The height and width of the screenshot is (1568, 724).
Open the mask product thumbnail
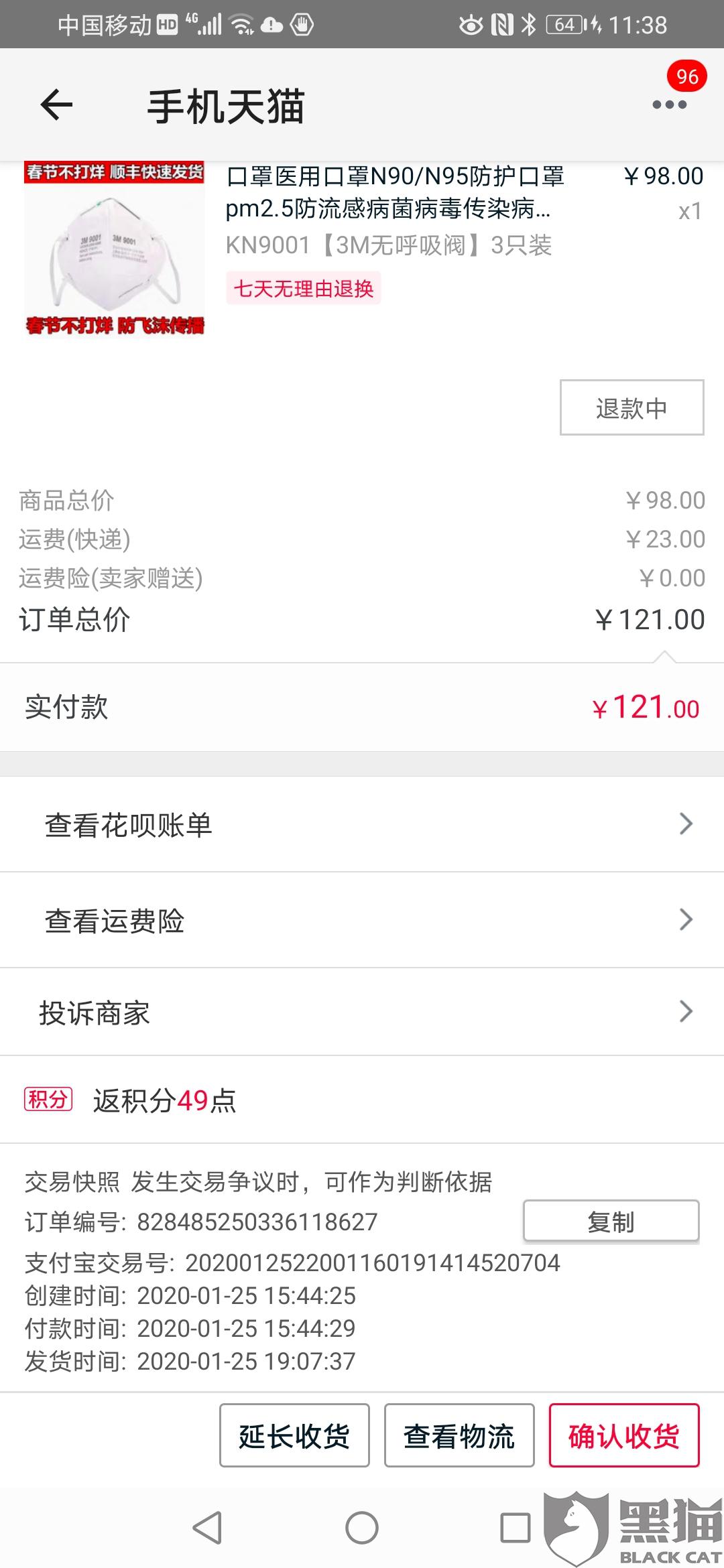coord(114,248)
